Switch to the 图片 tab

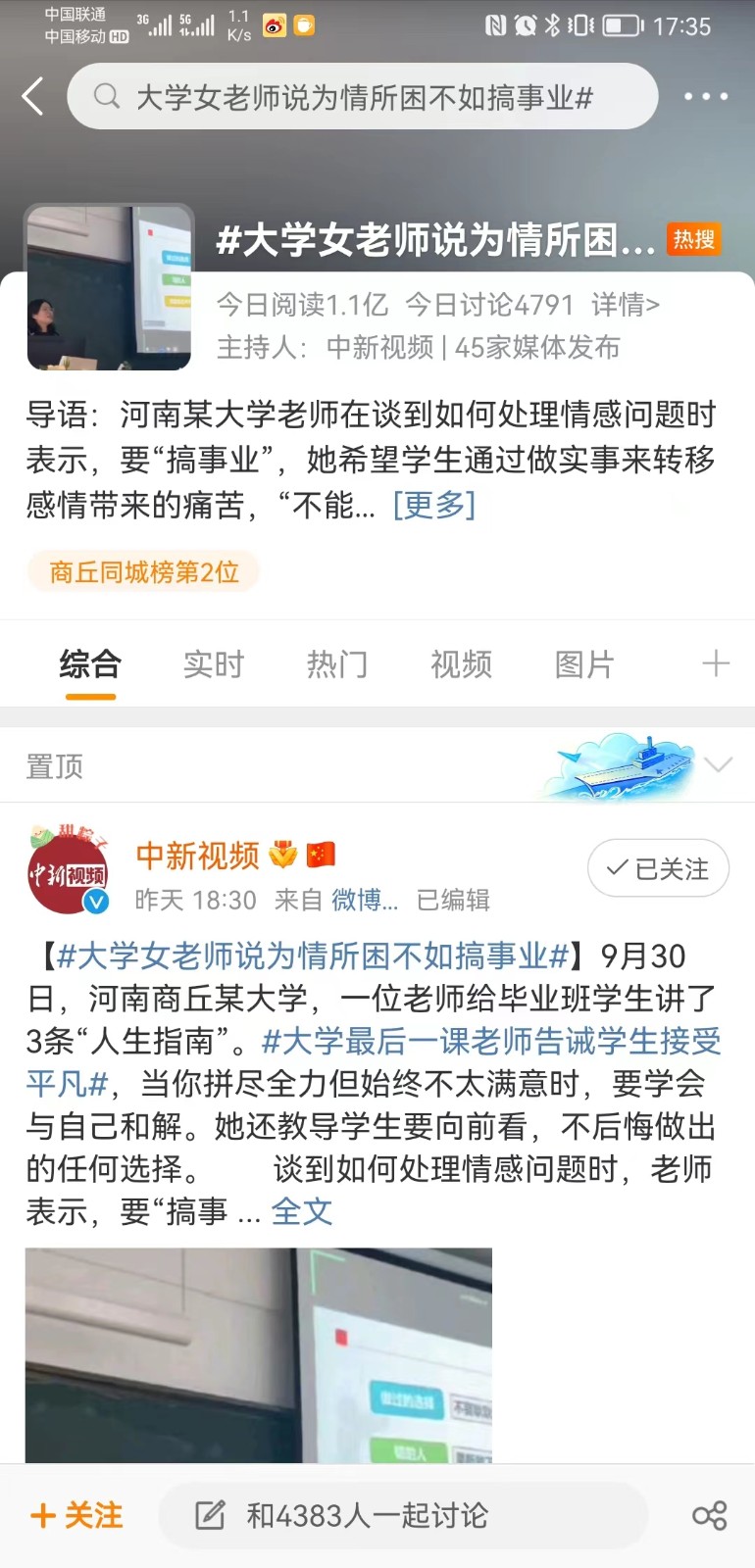tap(584, 664)
